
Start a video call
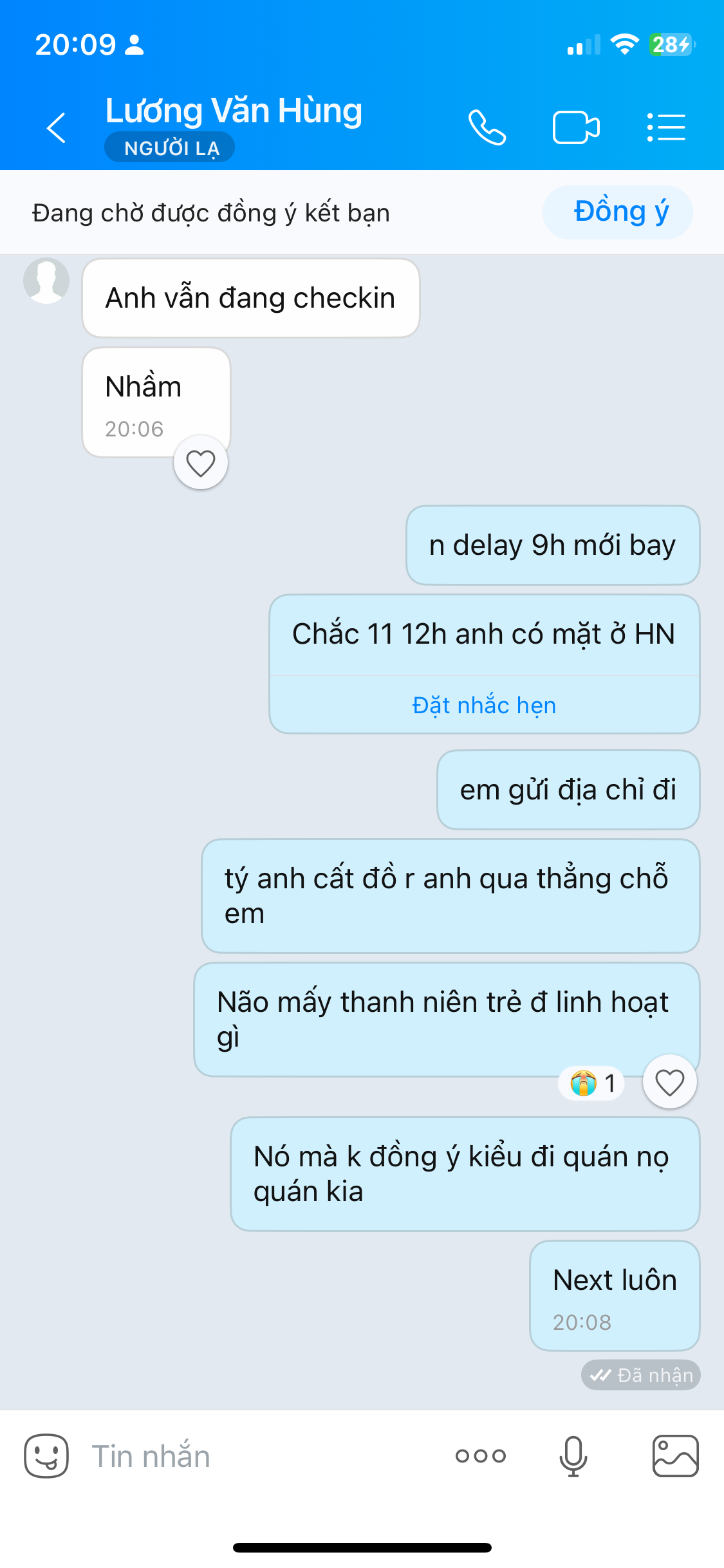576,127
